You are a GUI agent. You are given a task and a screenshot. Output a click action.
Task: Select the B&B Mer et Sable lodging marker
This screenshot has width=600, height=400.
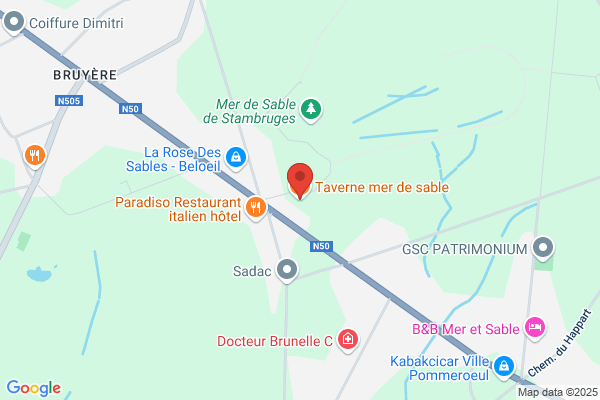[x=535, y=328]
